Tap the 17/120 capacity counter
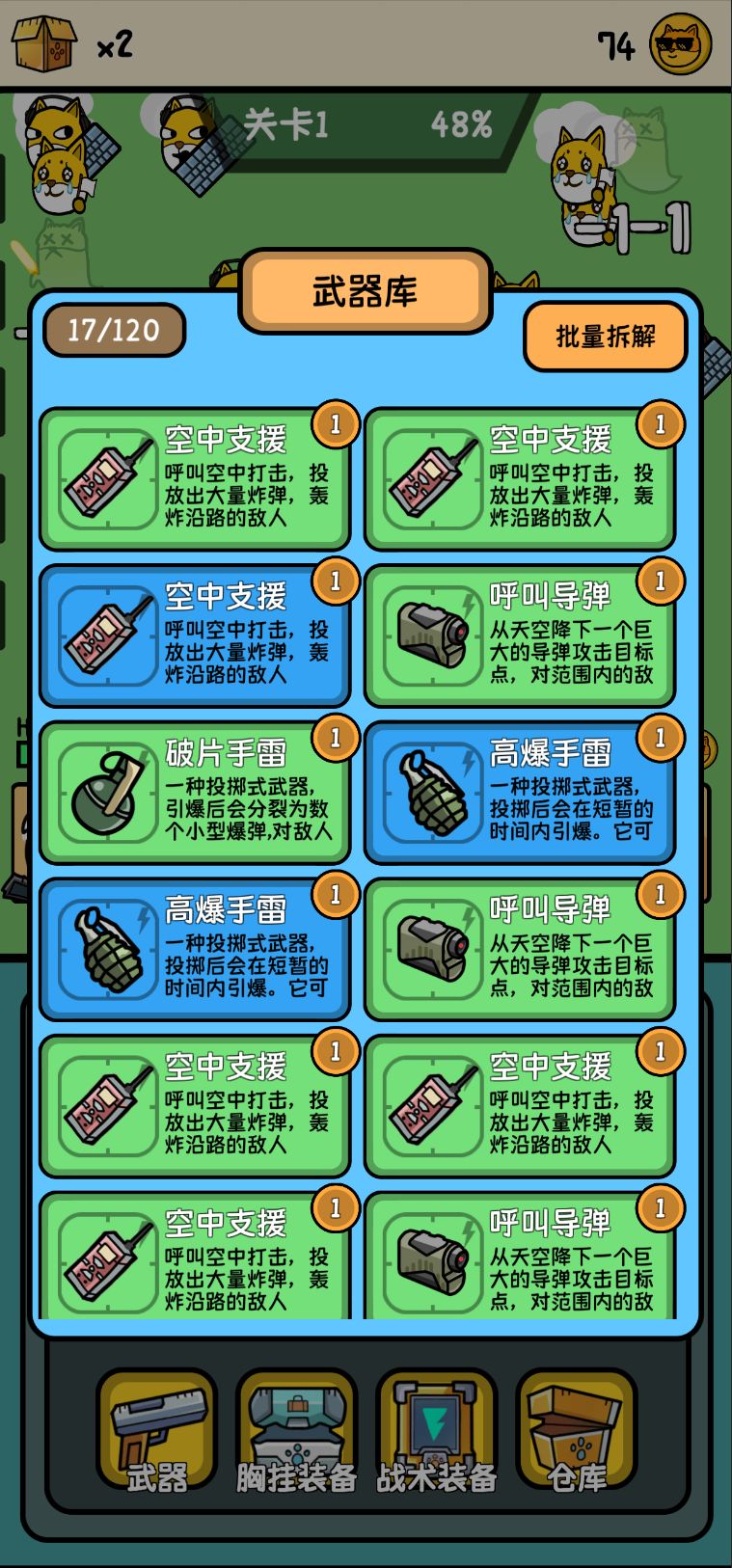 tap(116, 331)
